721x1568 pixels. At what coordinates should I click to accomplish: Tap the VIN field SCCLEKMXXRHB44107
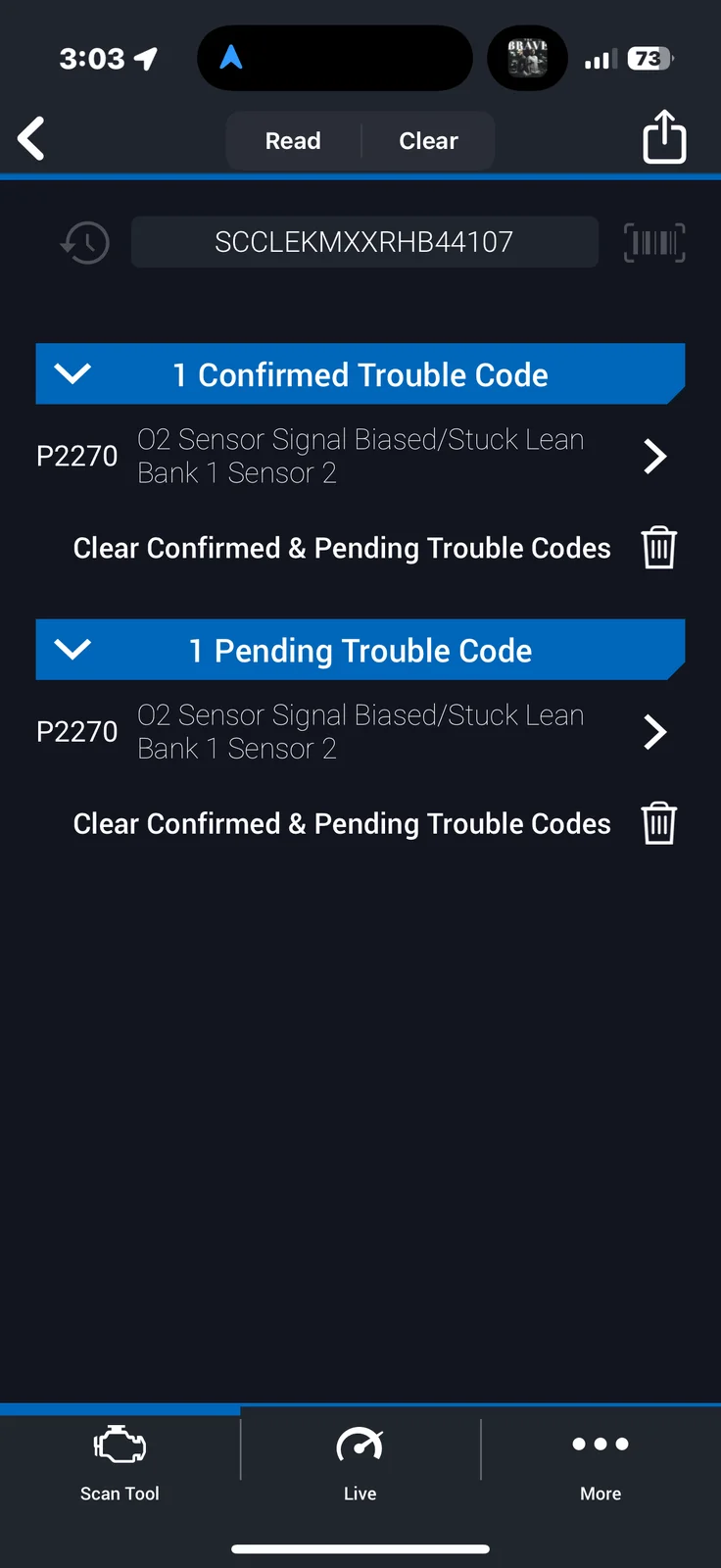[x=364, y=242]
